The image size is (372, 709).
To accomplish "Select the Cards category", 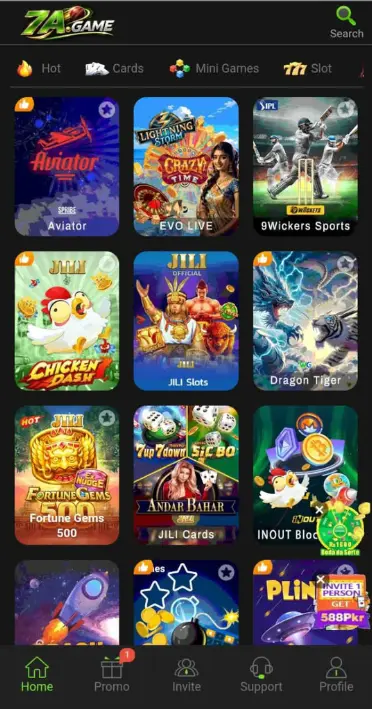I will pos(115,69).
